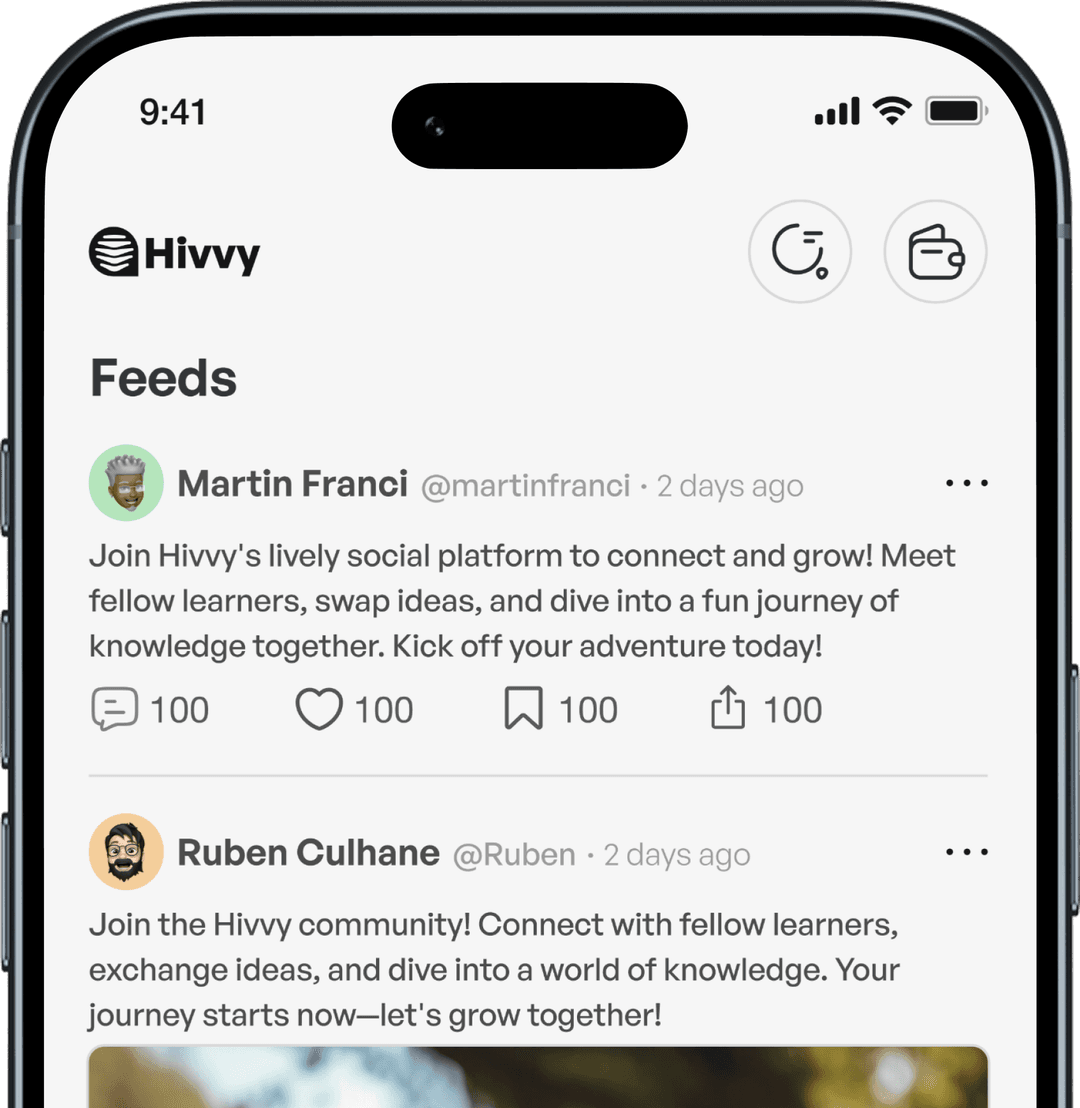Open the coin balance icon in header
Screen dimensions: 1080x1108
click(x=799, y=252)
